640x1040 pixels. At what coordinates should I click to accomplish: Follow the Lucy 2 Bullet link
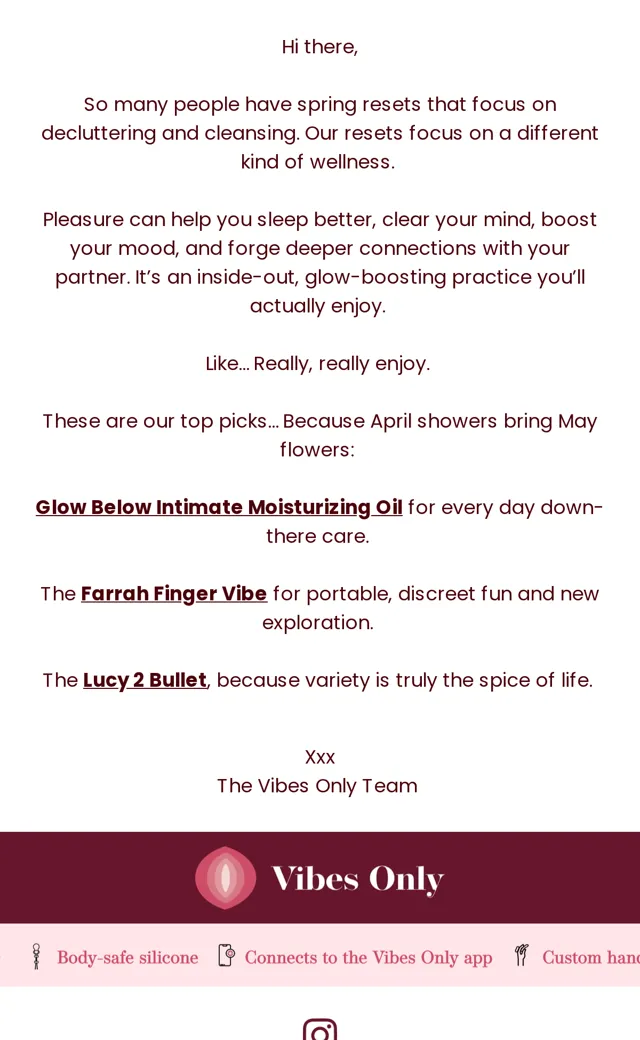[145, 681]
